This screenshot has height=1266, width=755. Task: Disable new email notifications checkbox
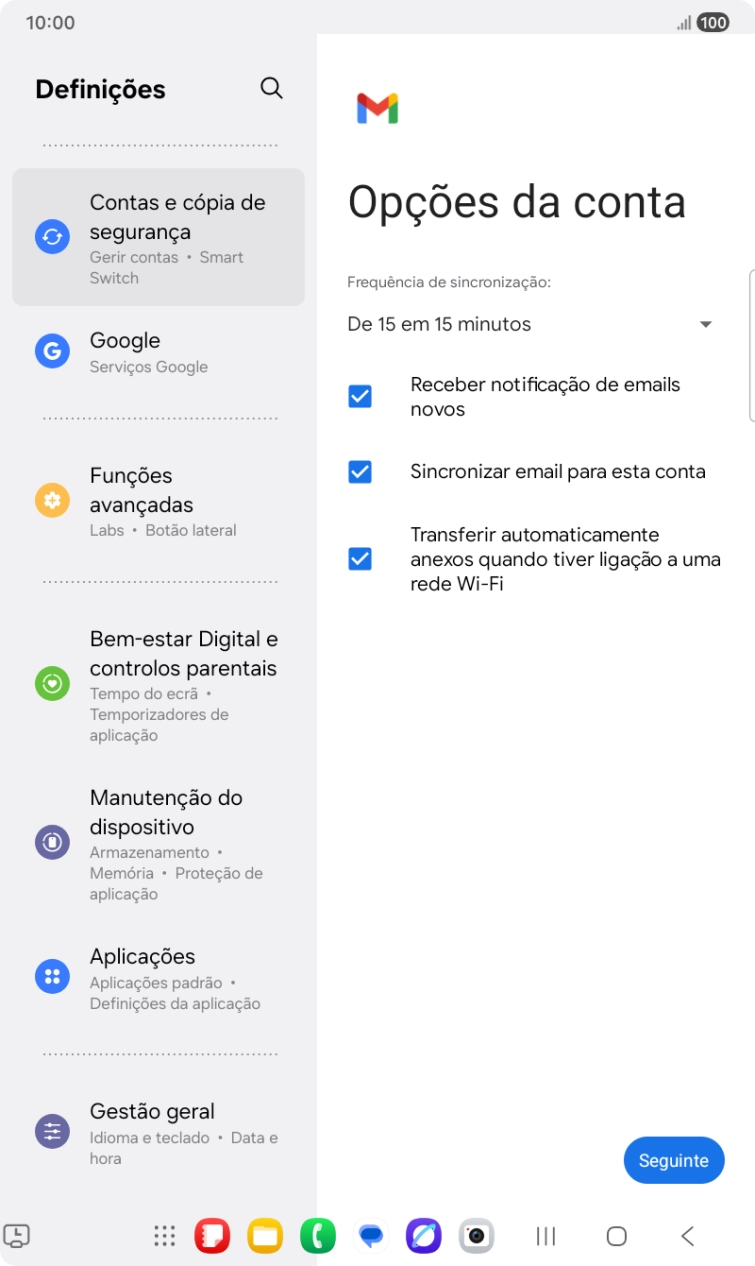click(360, 396)
